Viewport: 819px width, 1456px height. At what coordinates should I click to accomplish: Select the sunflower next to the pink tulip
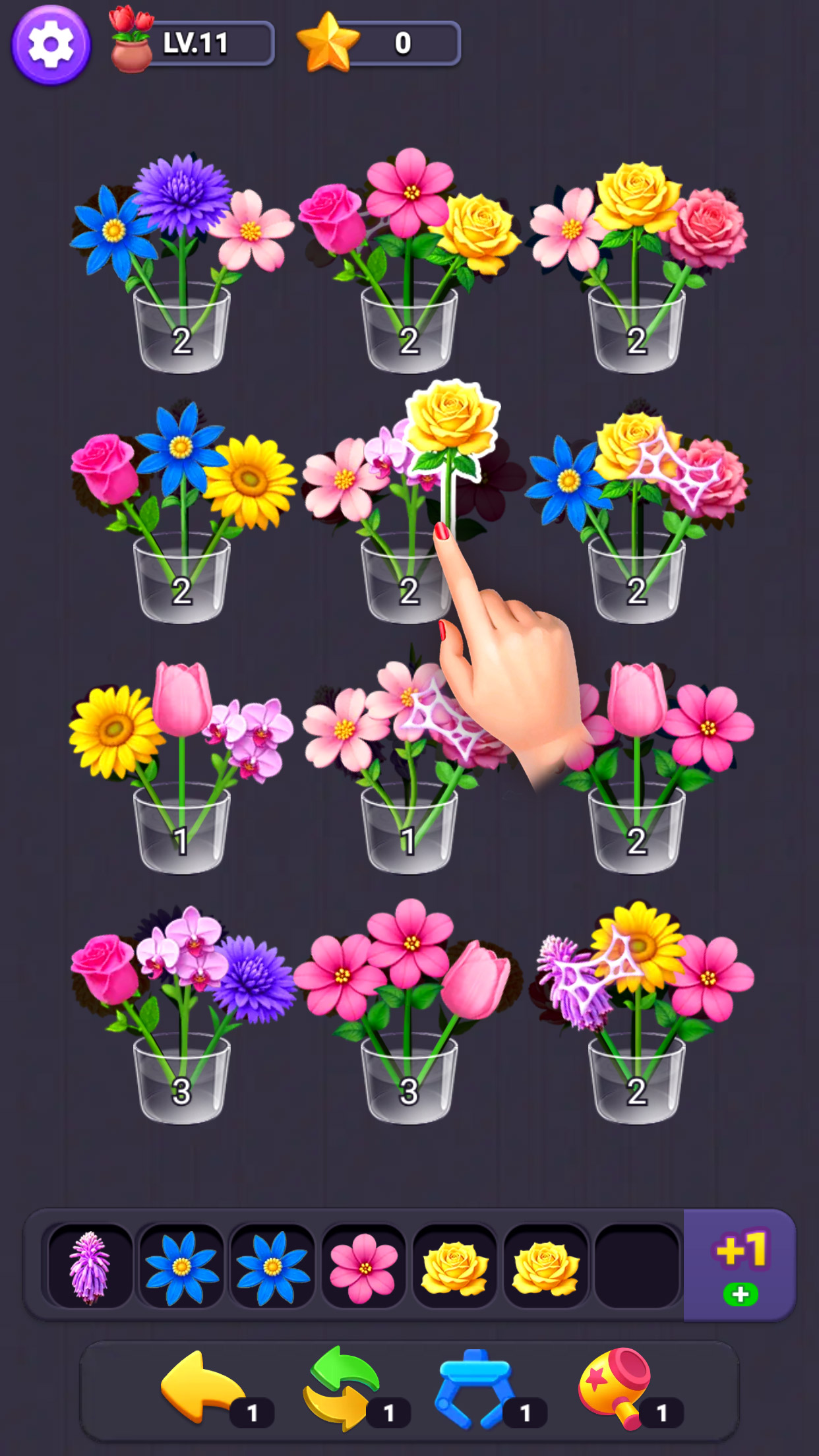click(113, 729)
